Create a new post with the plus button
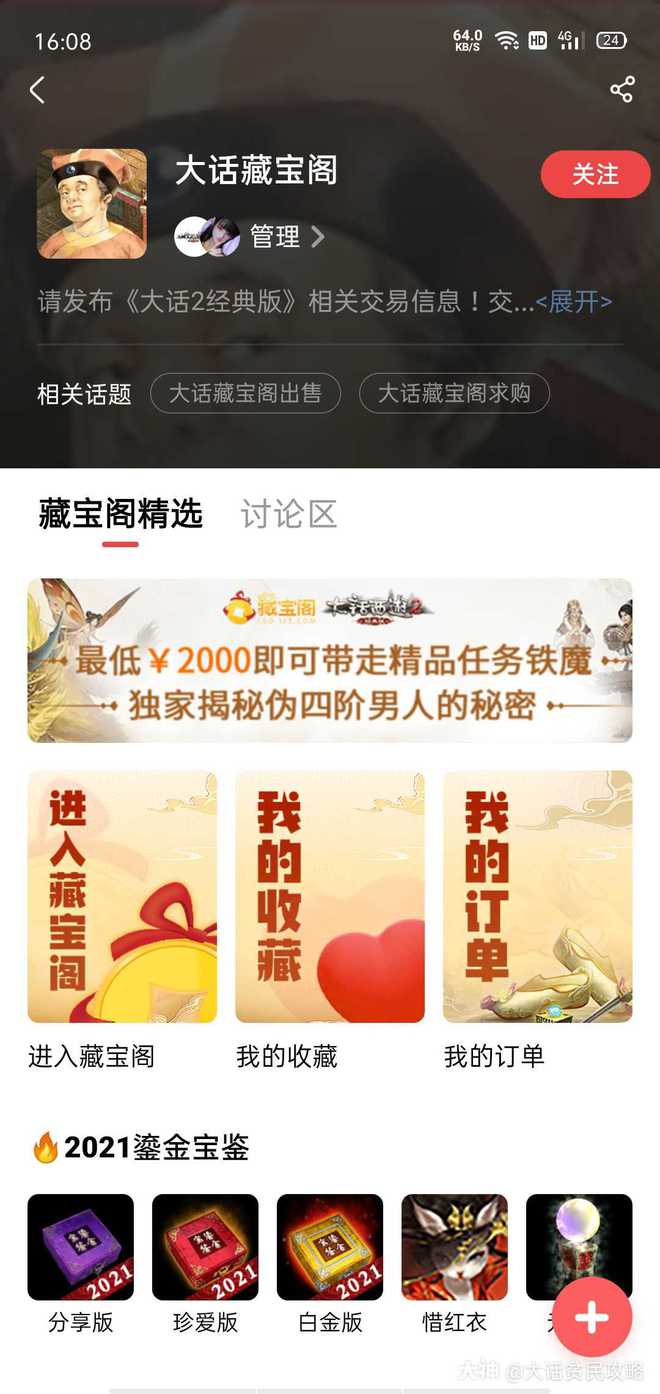The height and width of the screenshot is (1394, 660). 591,1317
